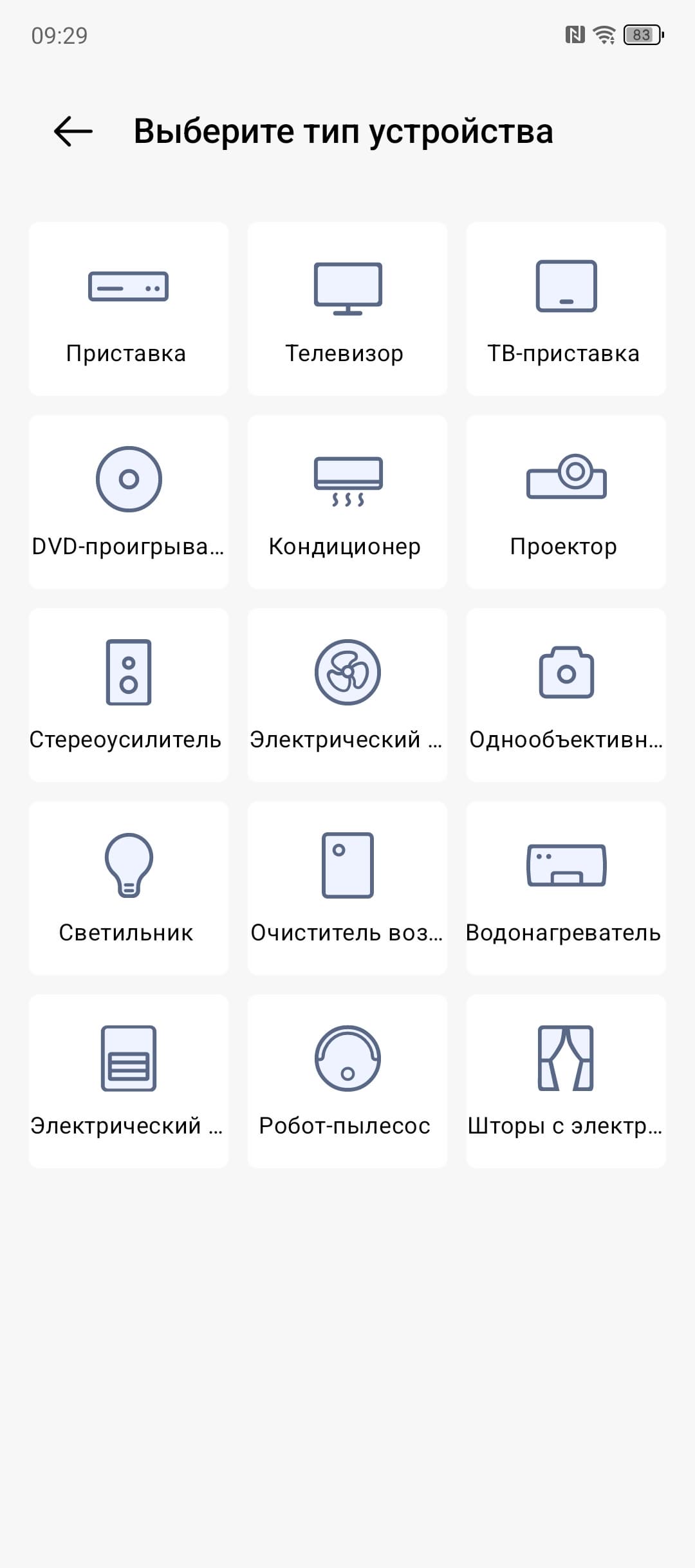Open the Шторы с электроприводом tile
Screen dimensions: 695x1568
click(566, 1081)
